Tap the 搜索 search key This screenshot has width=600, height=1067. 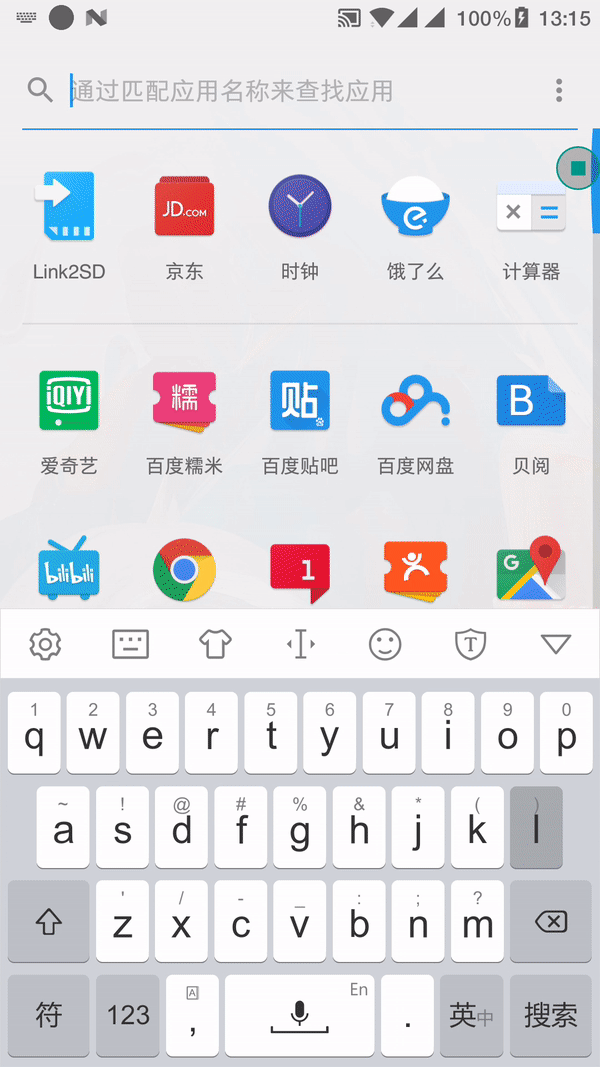tap(550, 1015)
